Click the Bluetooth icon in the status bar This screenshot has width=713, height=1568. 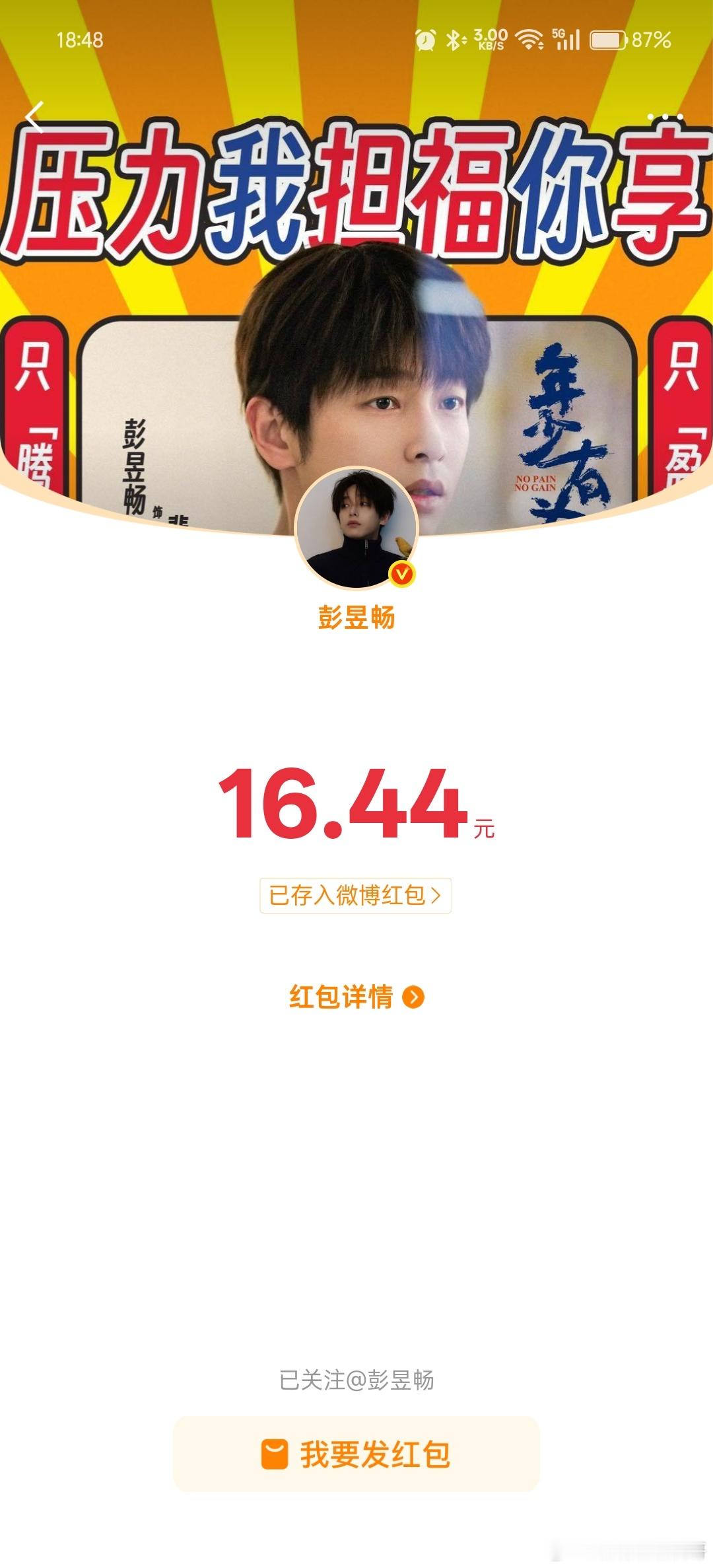[x=455, y=40]
